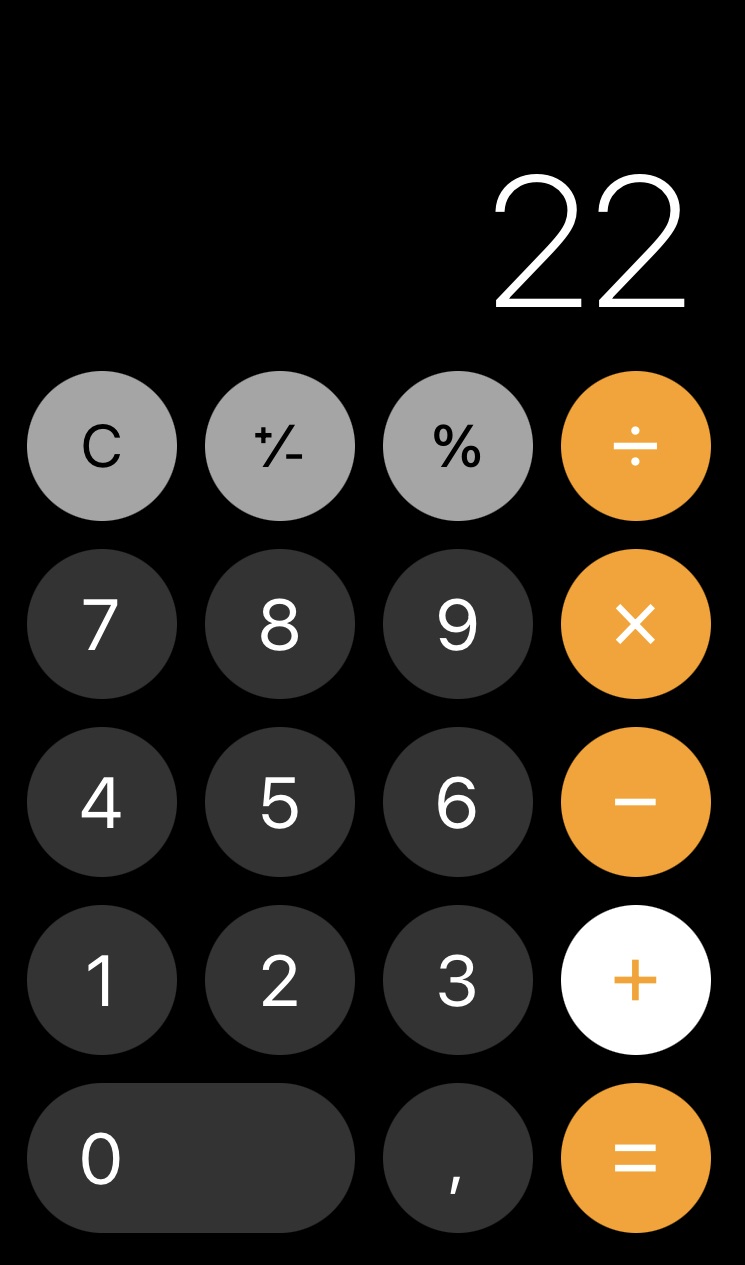The height and width of the screenshot is (1265, 745).
Task: Enter the digit 5
Action: pyautogui.click(x=280, y=802)
